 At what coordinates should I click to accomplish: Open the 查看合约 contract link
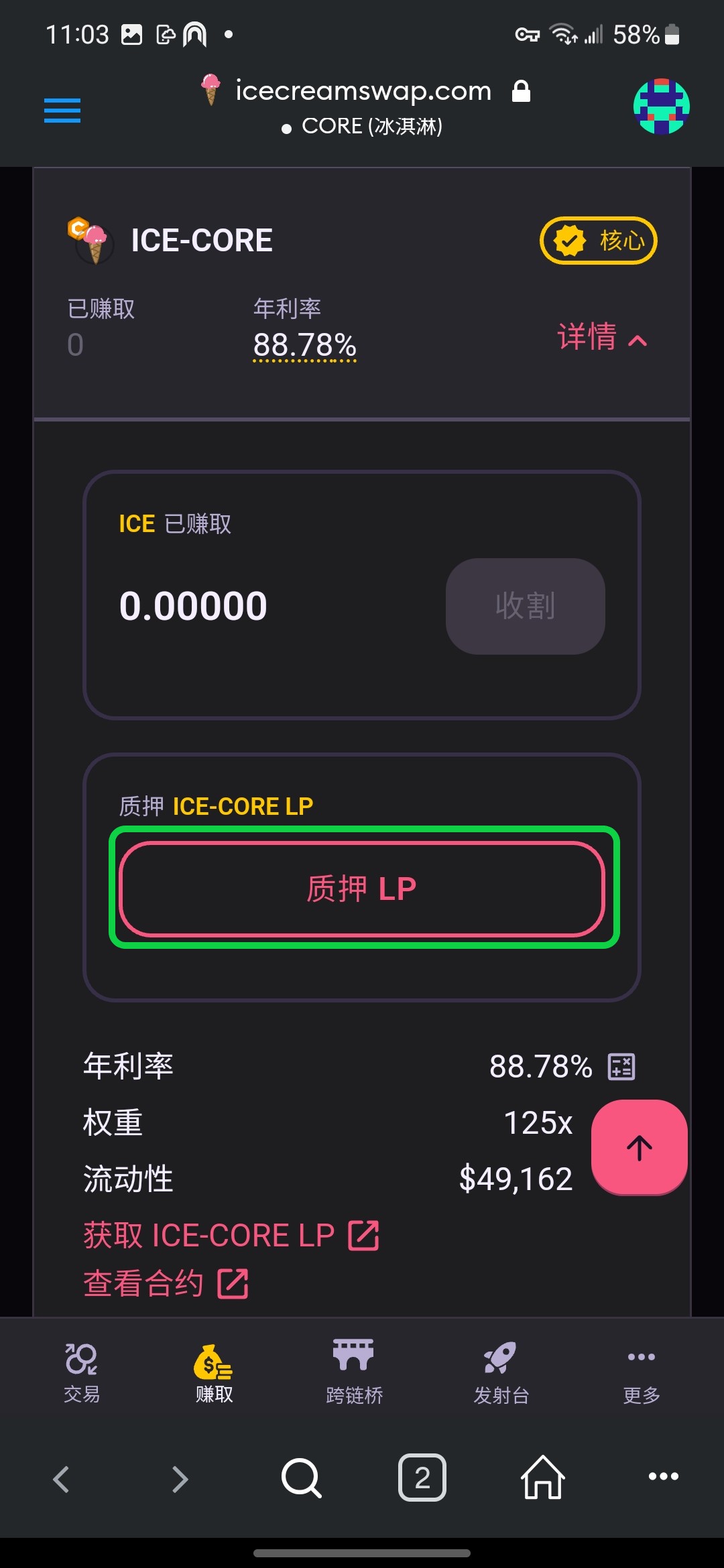point(166,1284)
